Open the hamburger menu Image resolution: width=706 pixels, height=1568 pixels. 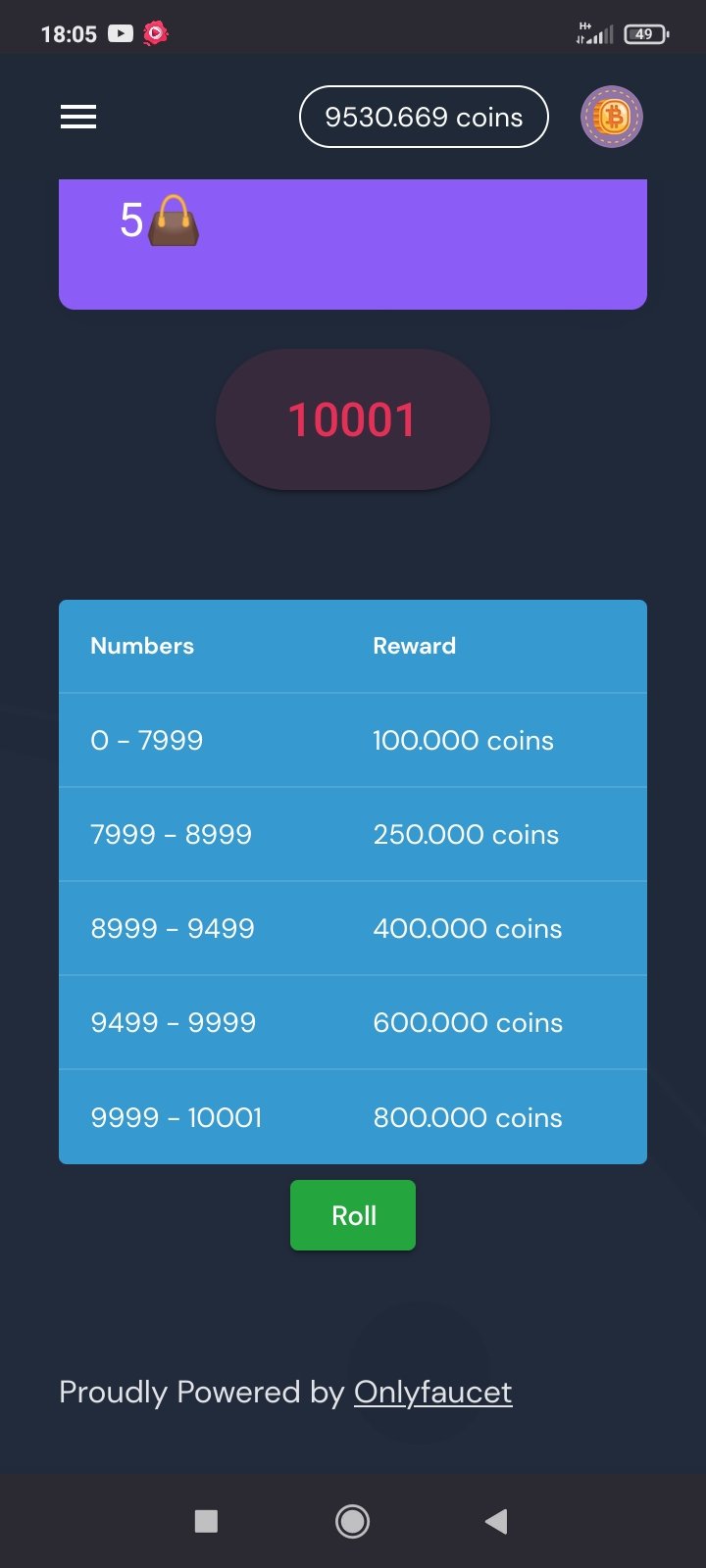78,117
